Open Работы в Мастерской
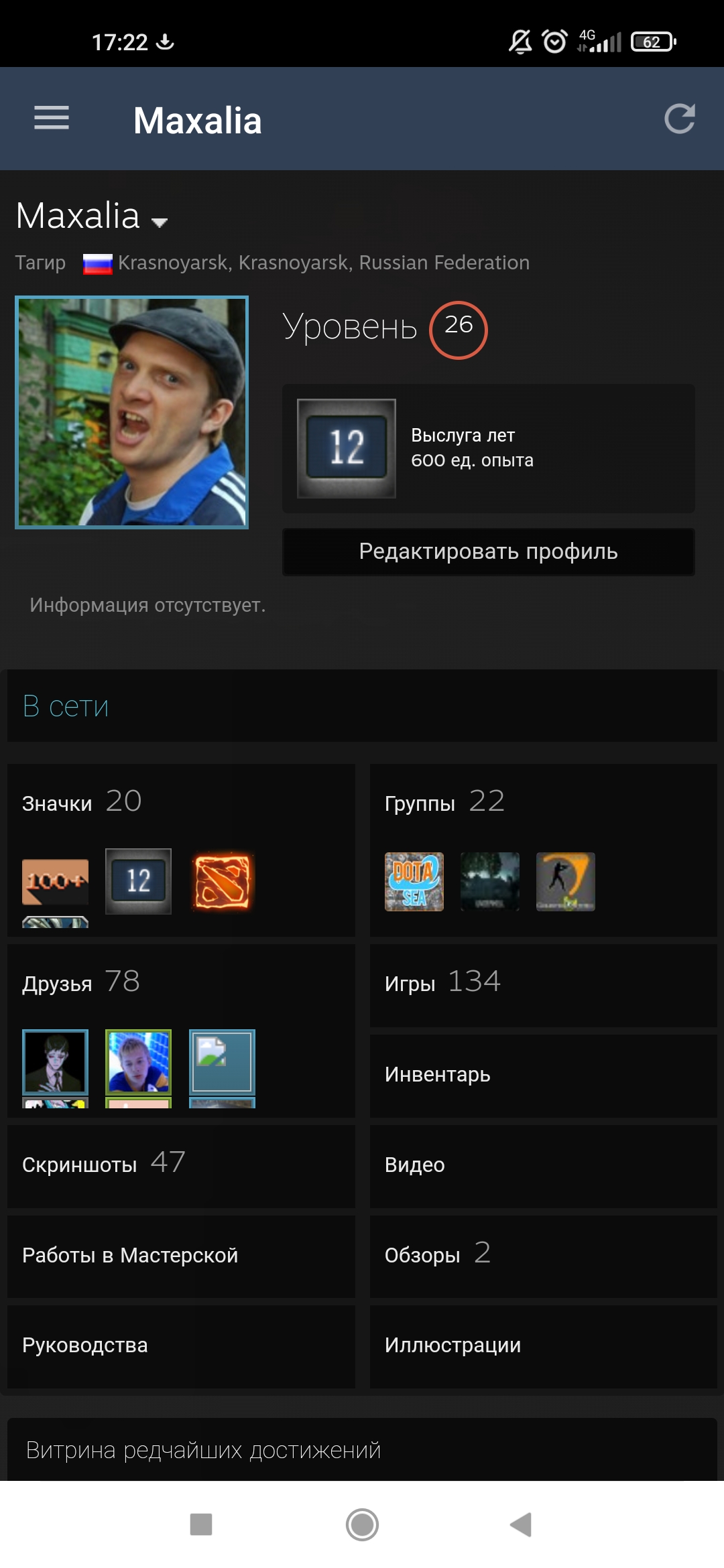The image size is (724, 1568). (181, 1256)
